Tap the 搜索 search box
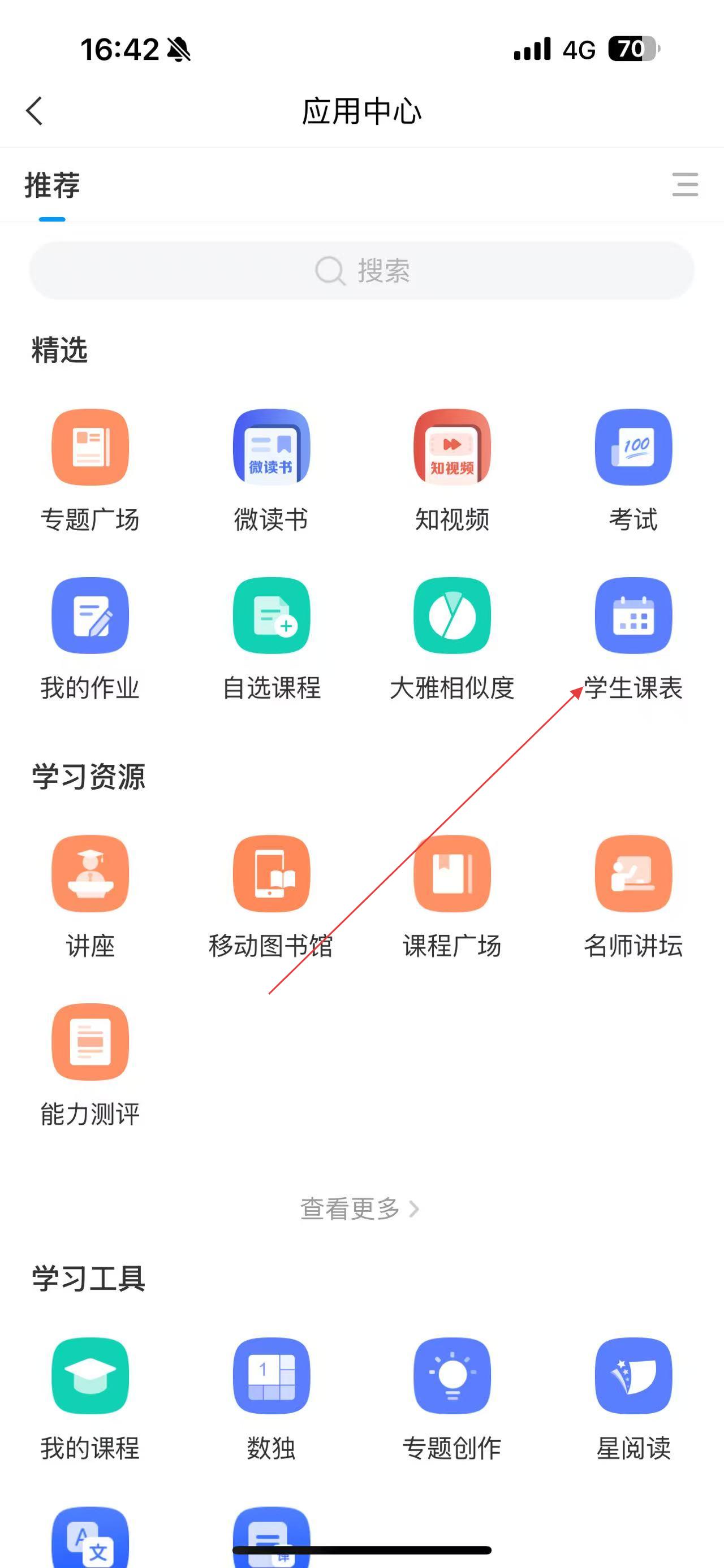This screenshot has height=1568, width=724. point(361,270)
